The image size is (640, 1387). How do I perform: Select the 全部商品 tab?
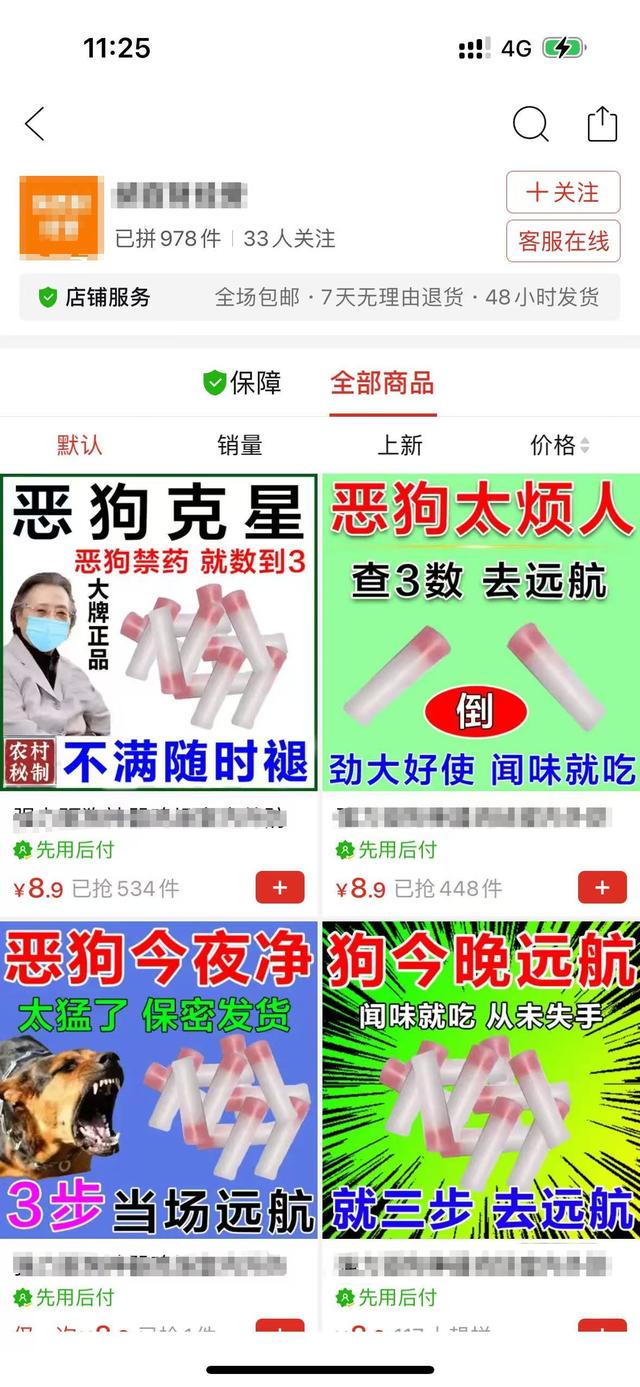click(x=382, y=383)
